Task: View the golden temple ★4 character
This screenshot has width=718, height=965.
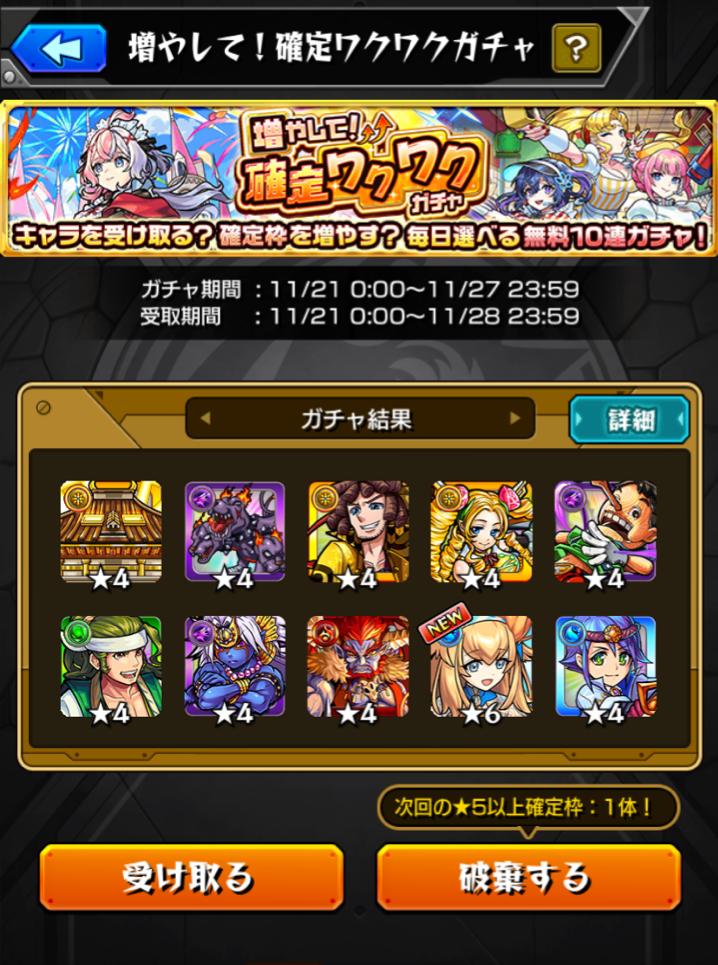Action: click(x=111, y=532)
